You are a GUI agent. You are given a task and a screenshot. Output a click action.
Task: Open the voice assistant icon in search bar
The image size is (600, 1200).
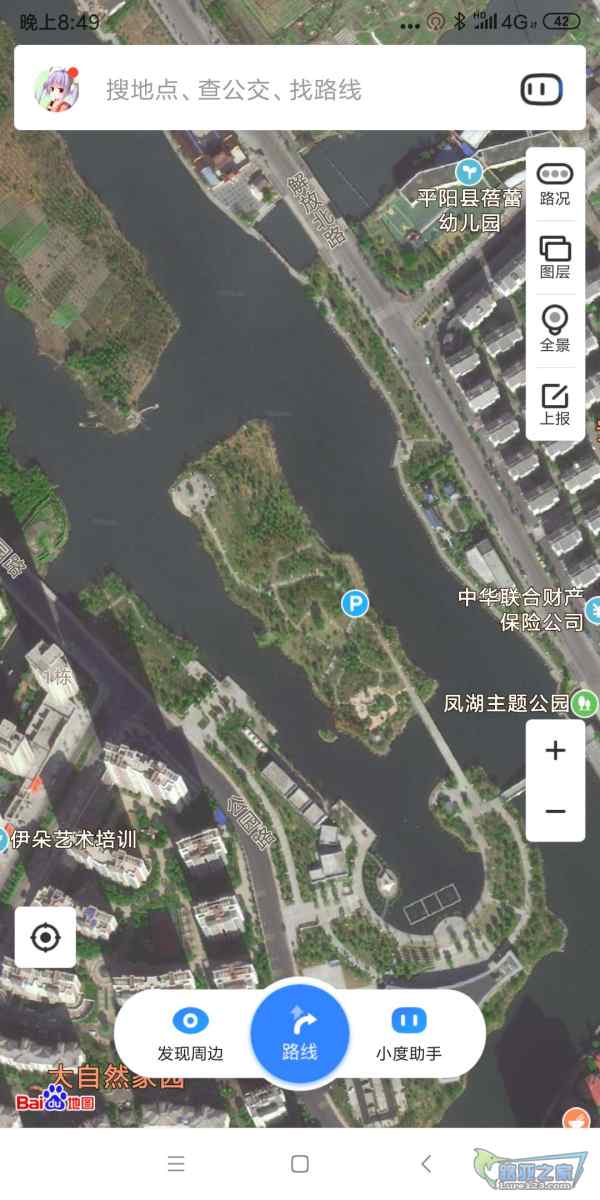(x=541, y=90)
